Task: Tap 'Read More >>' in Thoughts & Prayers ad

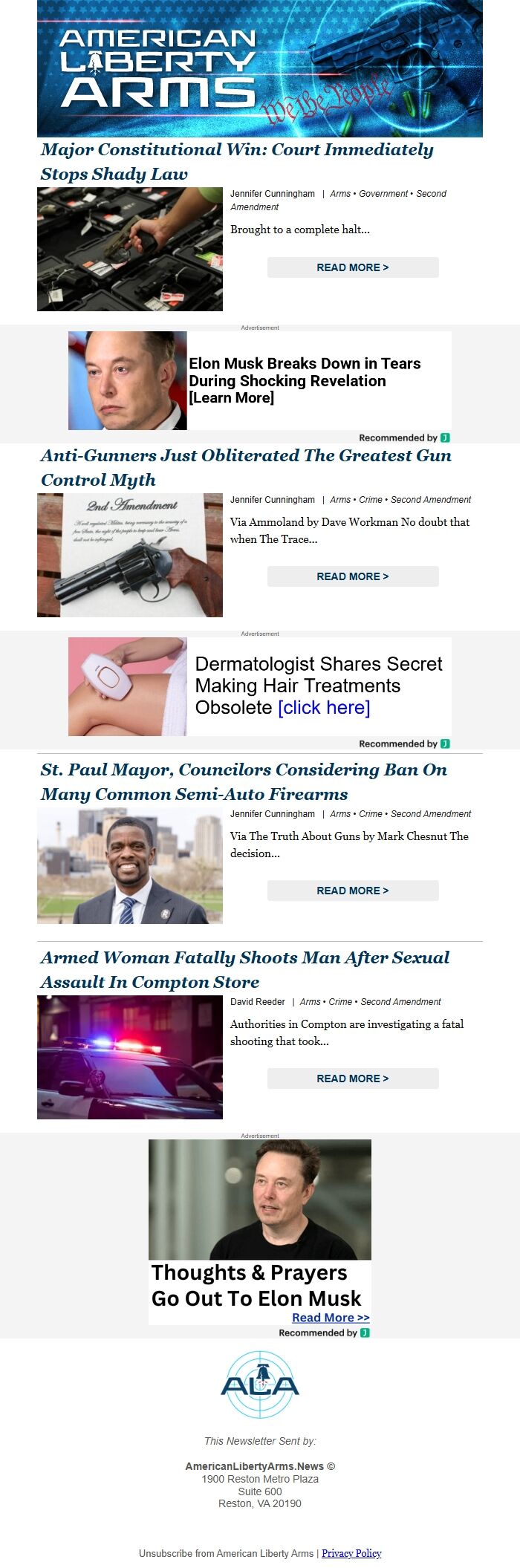Action: [331, 1318]
